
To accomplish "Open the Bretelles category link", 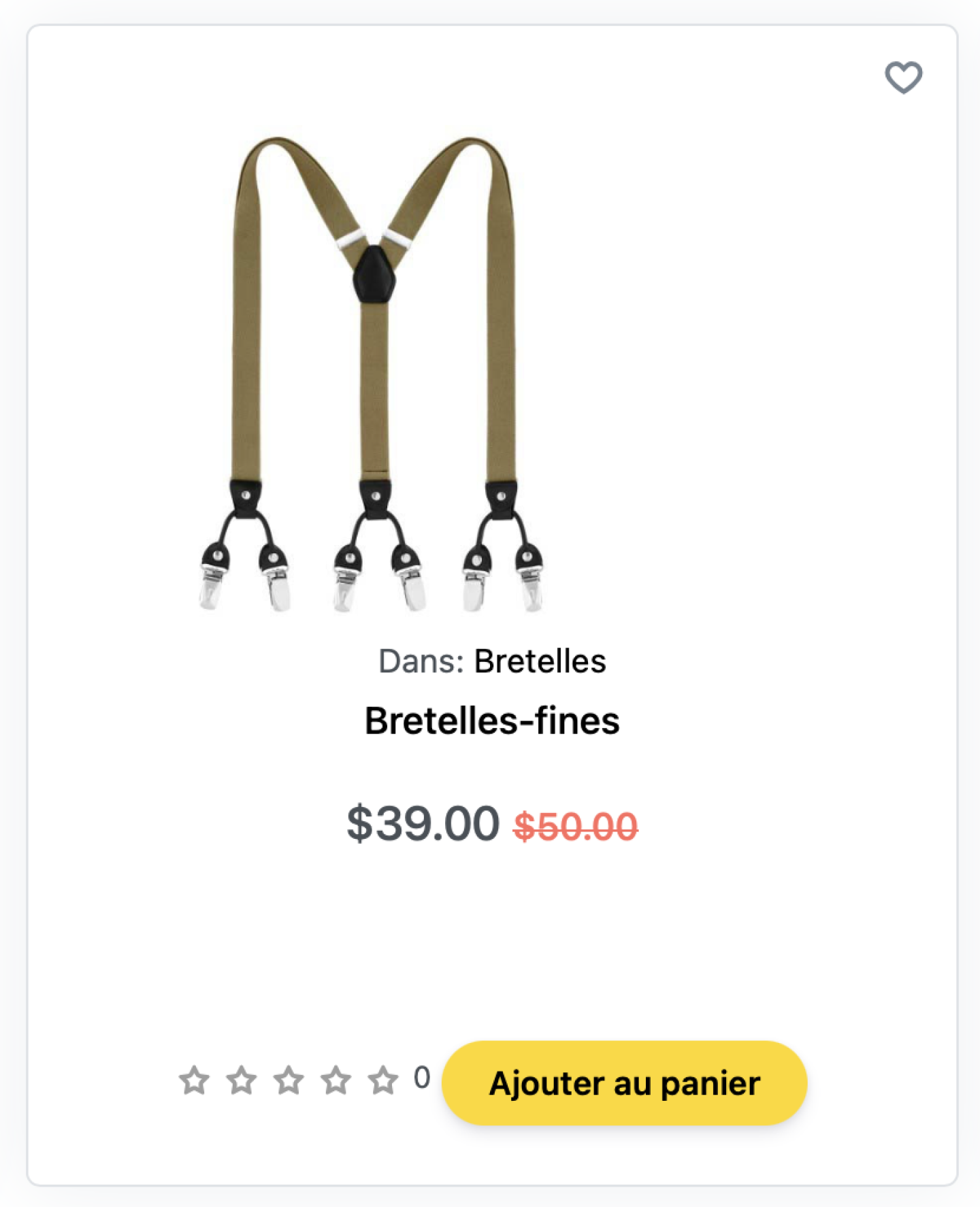I will coord(540,661).
